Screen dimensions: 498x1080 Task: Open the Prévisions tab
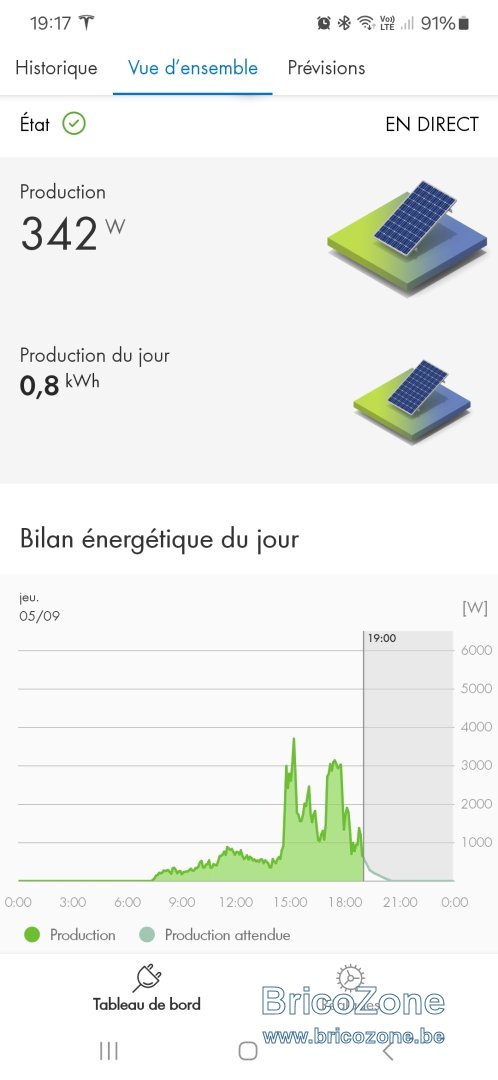click(326, 68)
